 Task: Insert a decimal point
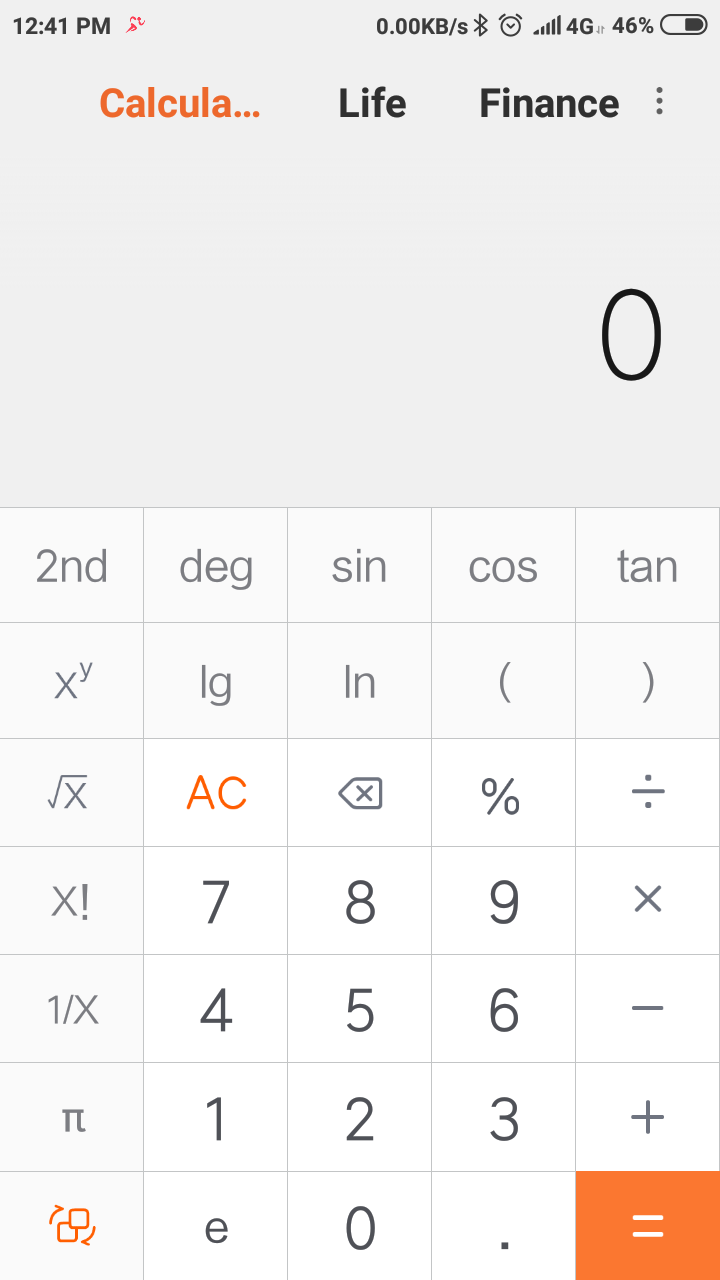pos(504,1226)
